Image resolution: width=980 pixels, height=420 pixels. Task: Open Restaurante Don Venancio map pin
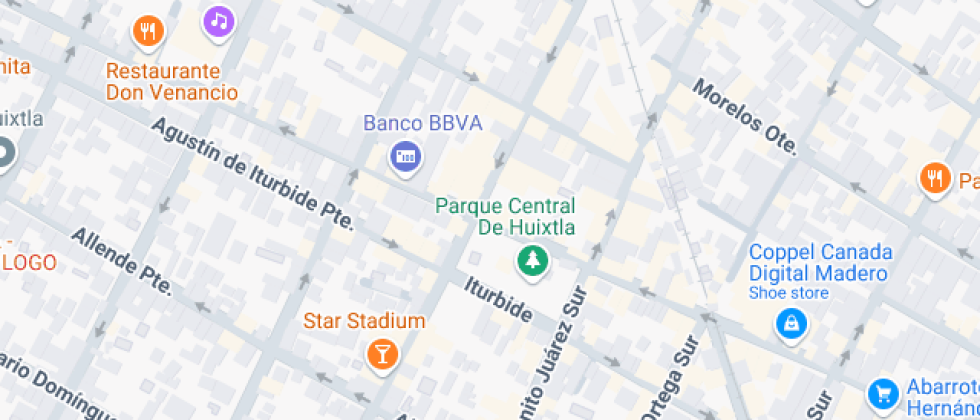tap(149, 31)
